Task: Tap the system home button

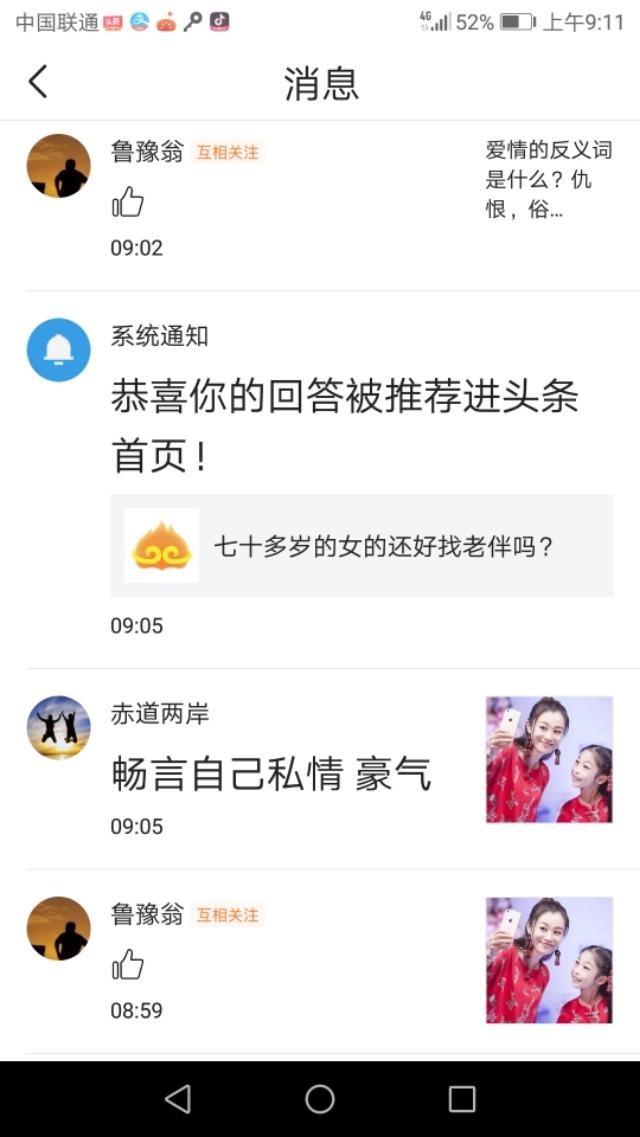Action: tap(320, 1099)
